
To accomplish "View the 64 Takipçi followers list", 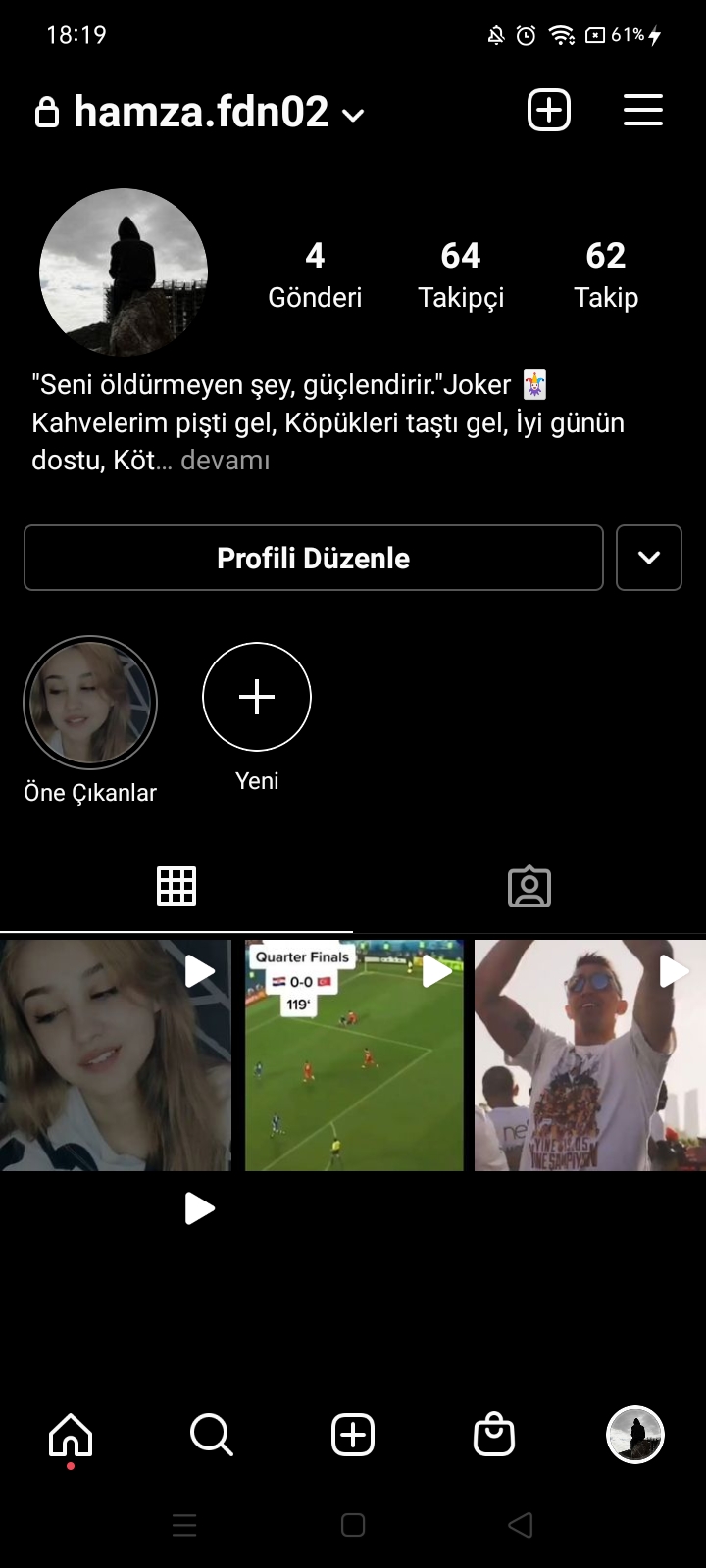I will point(461,273).
